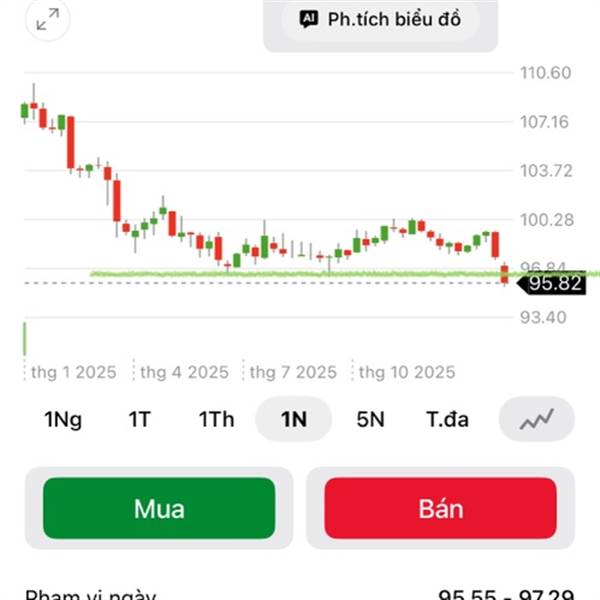Image resolution: width=600 pixels, height=600 pixels.
Task: Show the 1Th chart range
Action: (216, 420)
